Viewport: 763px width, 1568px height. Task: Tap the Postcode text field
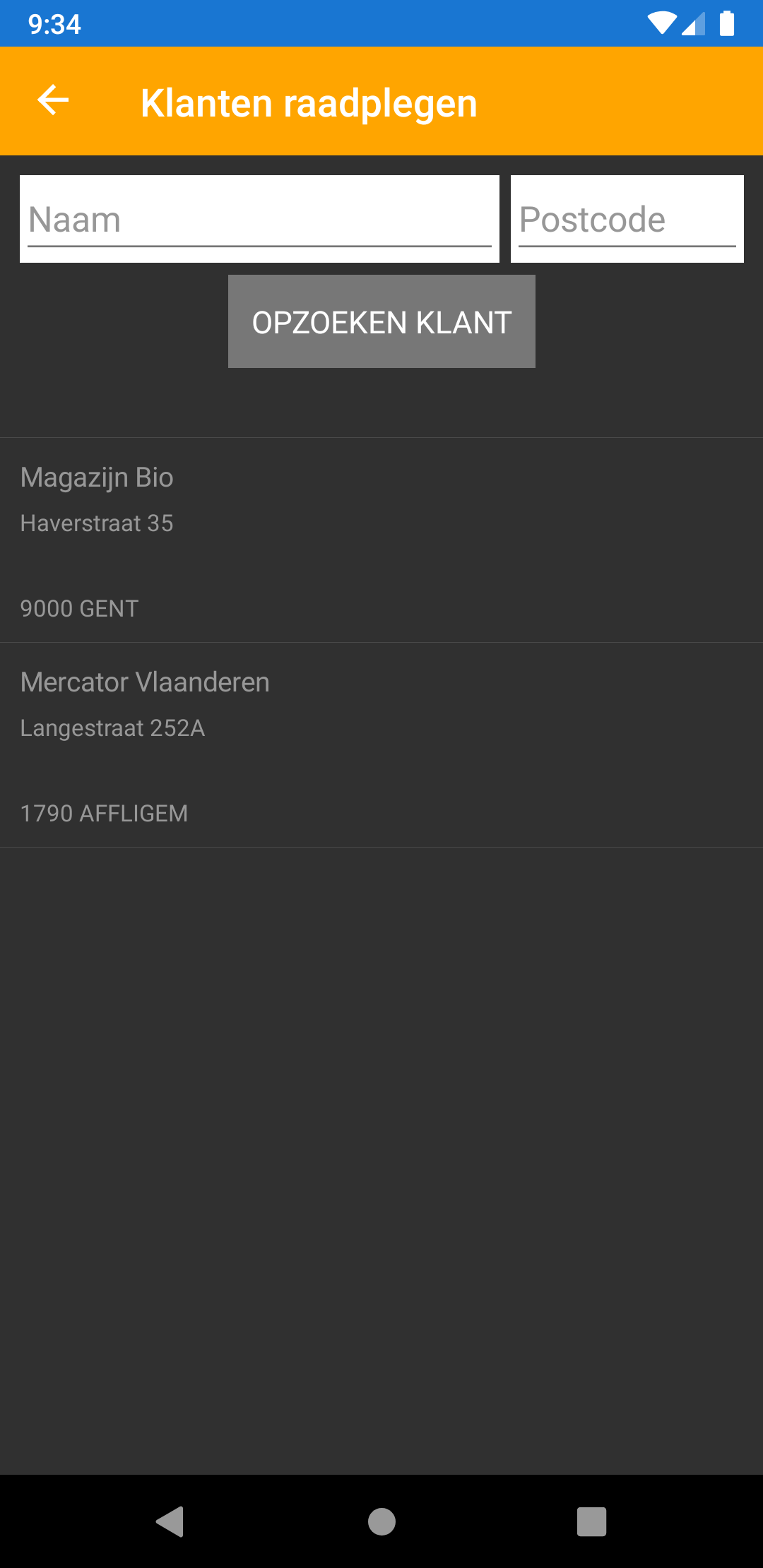[627, 219]
